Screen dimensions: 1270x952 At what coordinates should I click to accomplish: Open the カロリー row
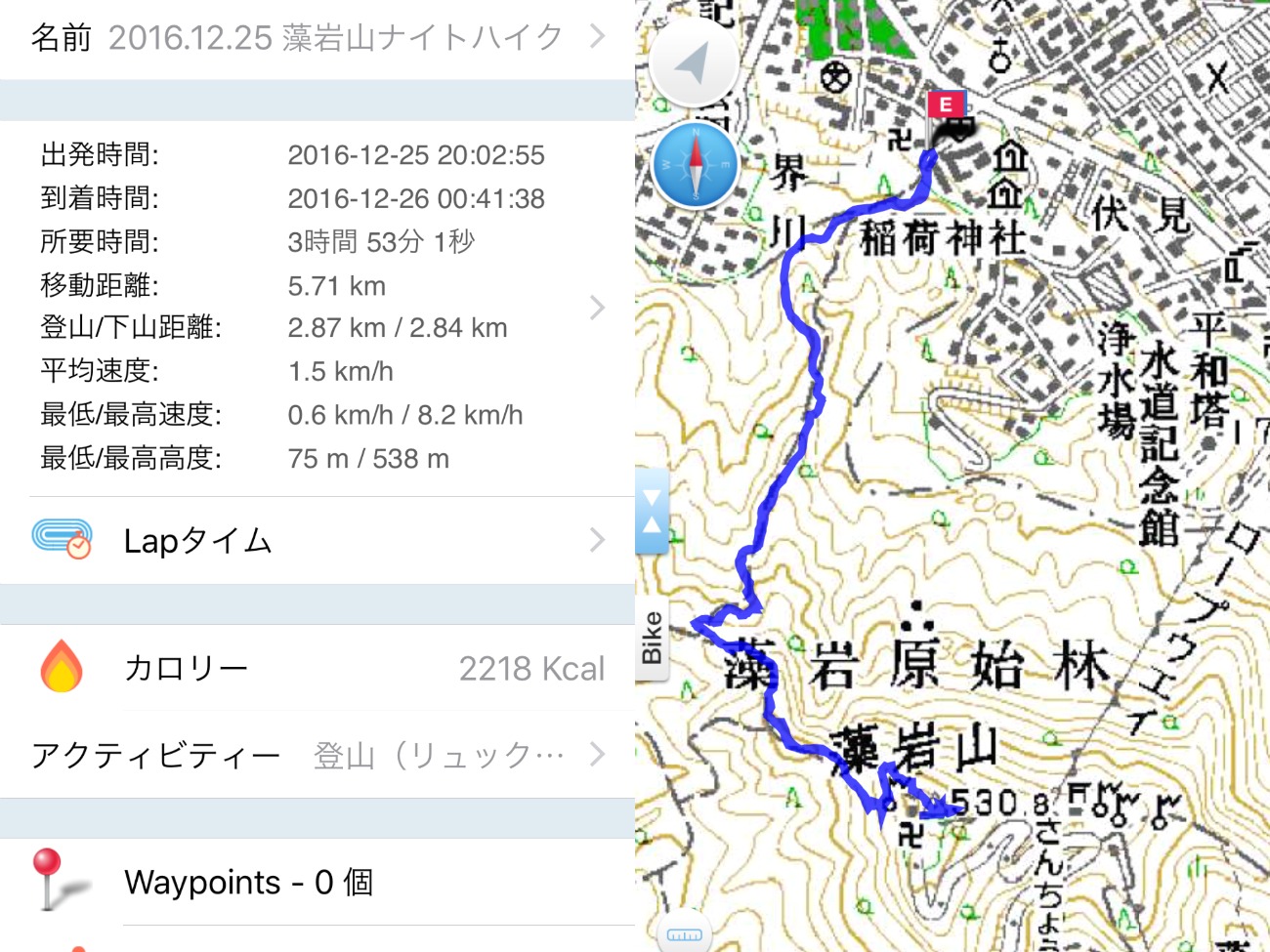coord(317,668)
